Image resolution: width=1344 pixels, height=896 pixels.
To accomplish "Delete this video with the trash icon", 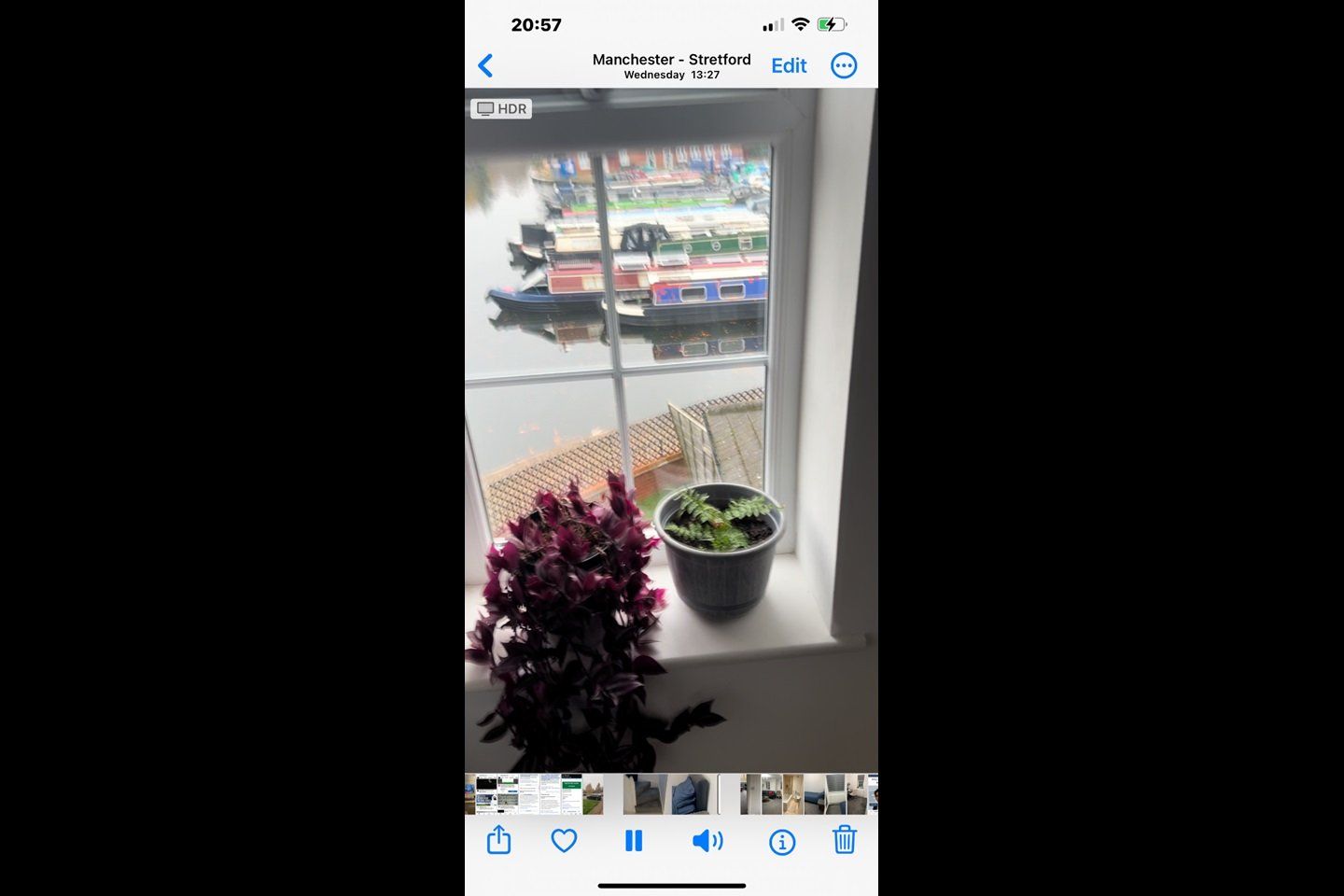I will tap(844, 840).
